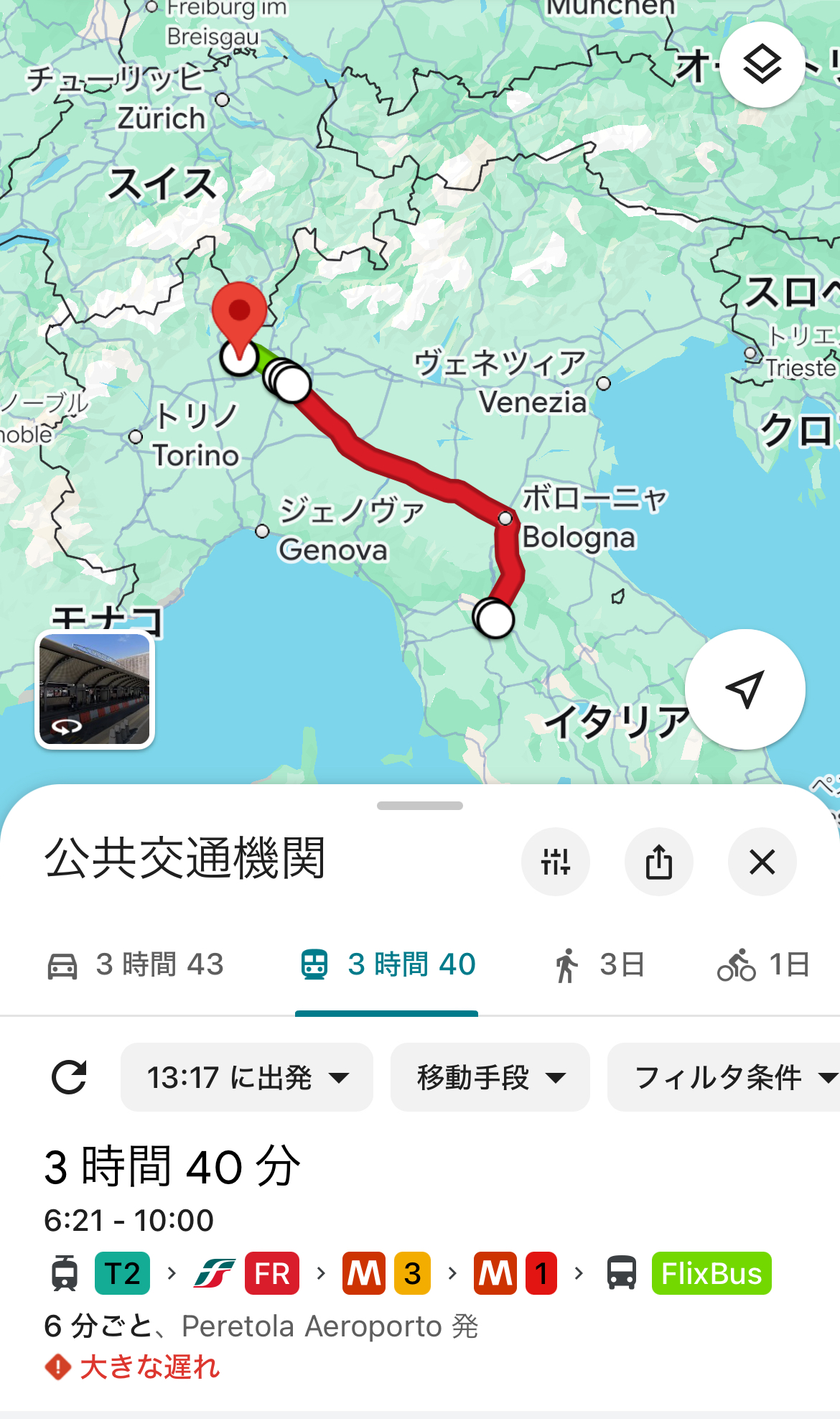Open the 13:17 に出発 departure time dropdown
The image size is (840, 1419).
coord(247,1077)
